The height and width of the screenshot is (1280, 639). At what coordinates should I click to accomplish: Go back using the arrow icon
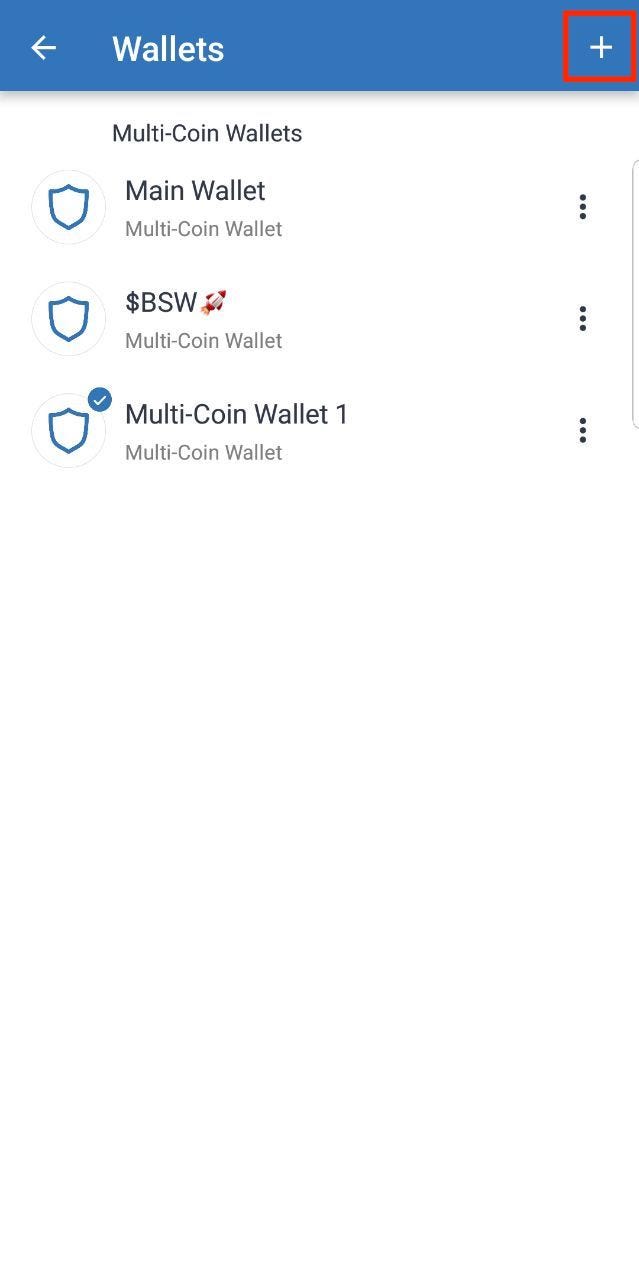pyautogui.click(x=43, y=48)
